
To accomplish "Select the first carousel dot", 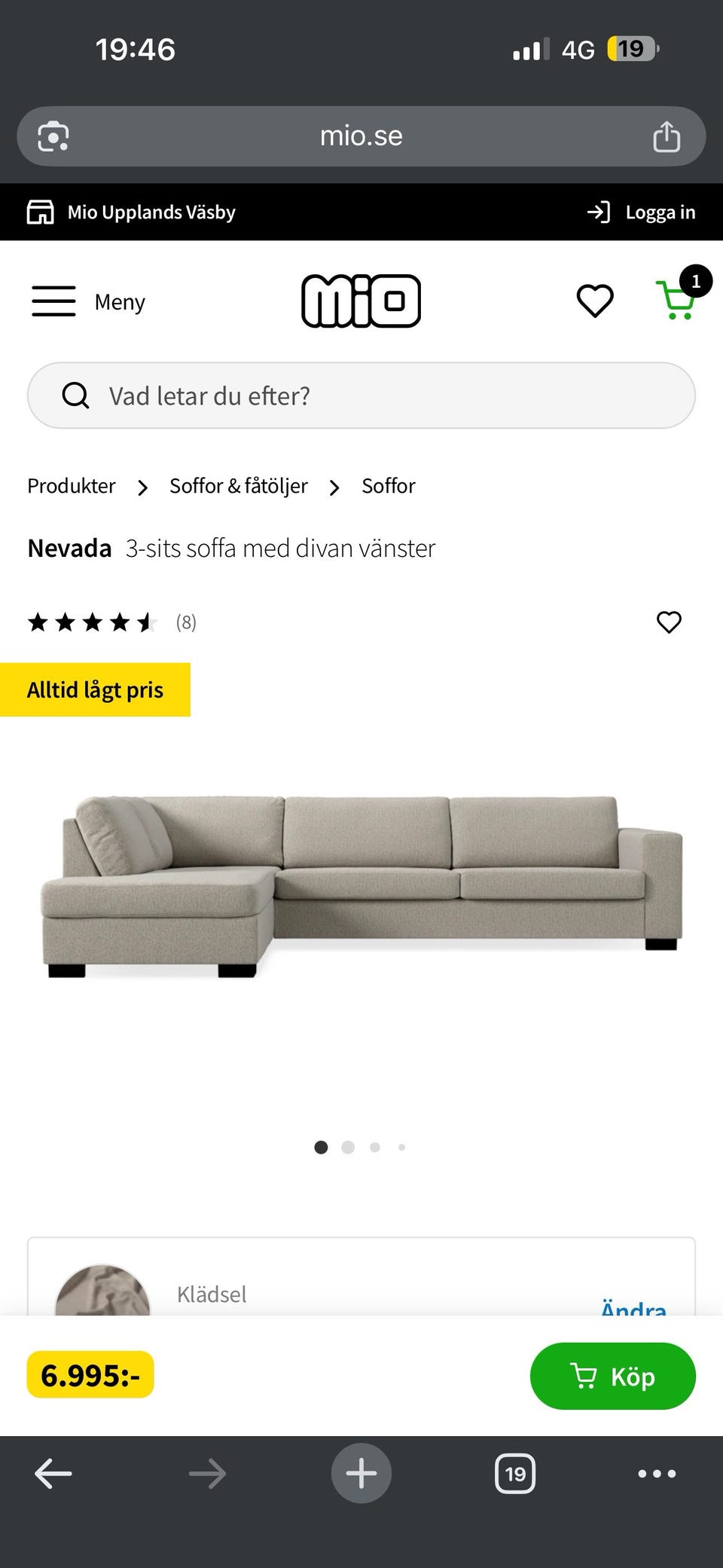I will [x=321, y=1147].
